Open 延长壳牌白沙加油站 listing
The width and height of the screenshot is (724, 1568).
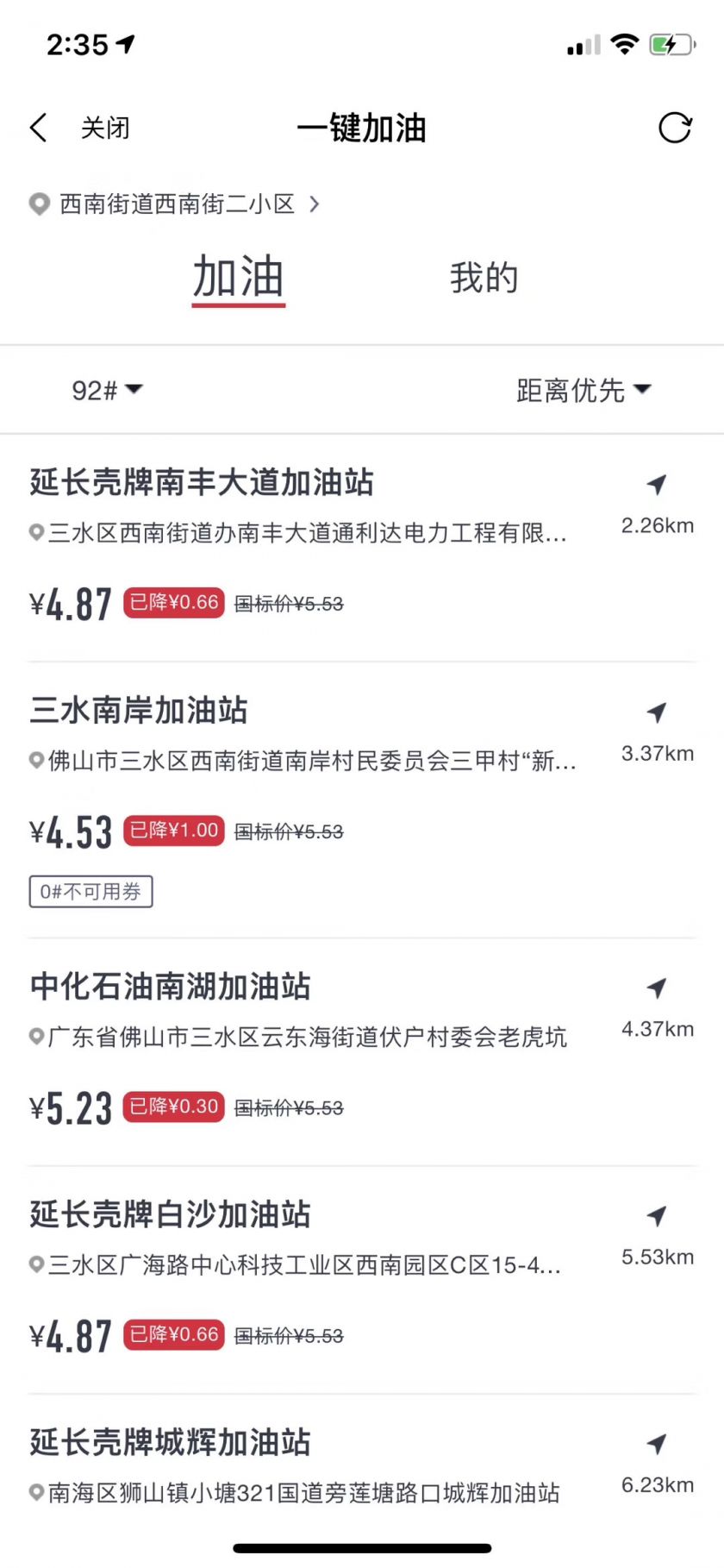(171, 1214)
